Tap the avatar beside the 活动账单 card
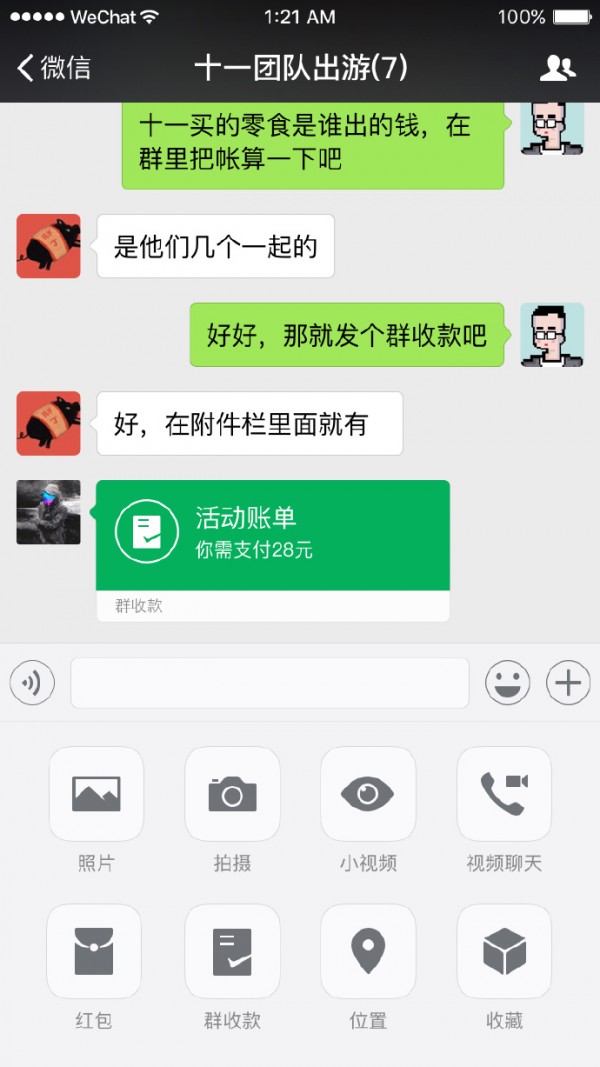The height and width of the screenshot is (1067, 600). [x=48, y=512]
